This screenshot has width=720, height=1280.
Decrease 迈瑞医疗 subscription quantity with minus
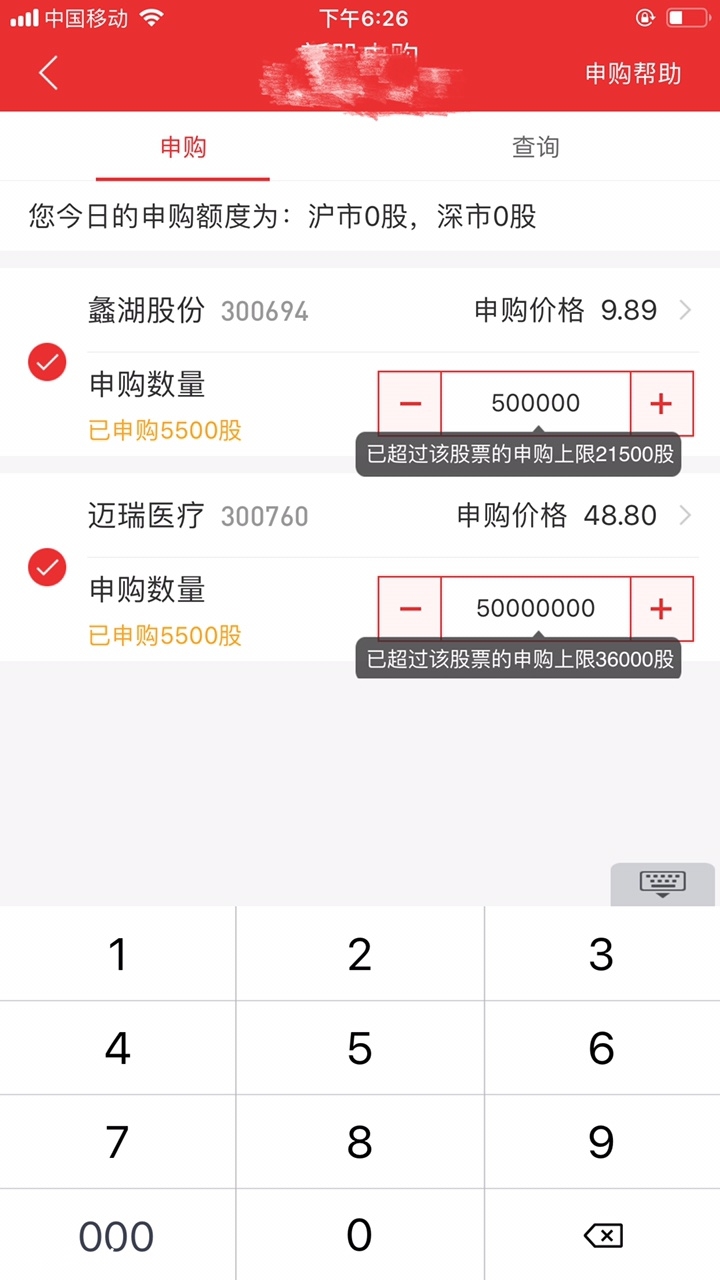(410, 608)
